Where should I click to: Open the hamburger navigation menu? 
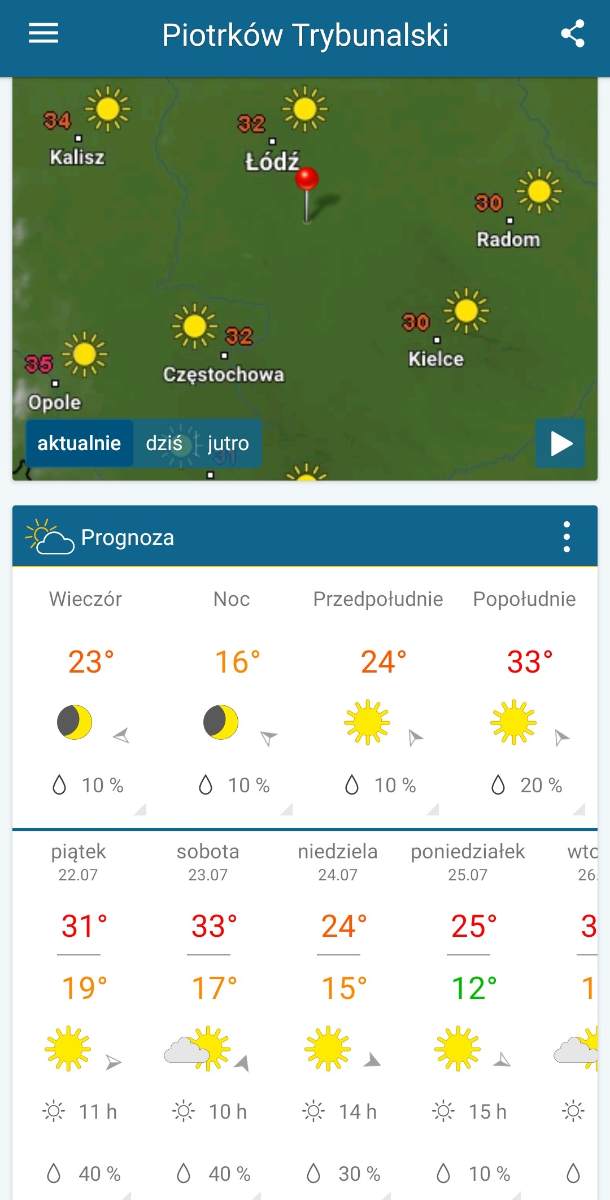(x=43, y=35)
